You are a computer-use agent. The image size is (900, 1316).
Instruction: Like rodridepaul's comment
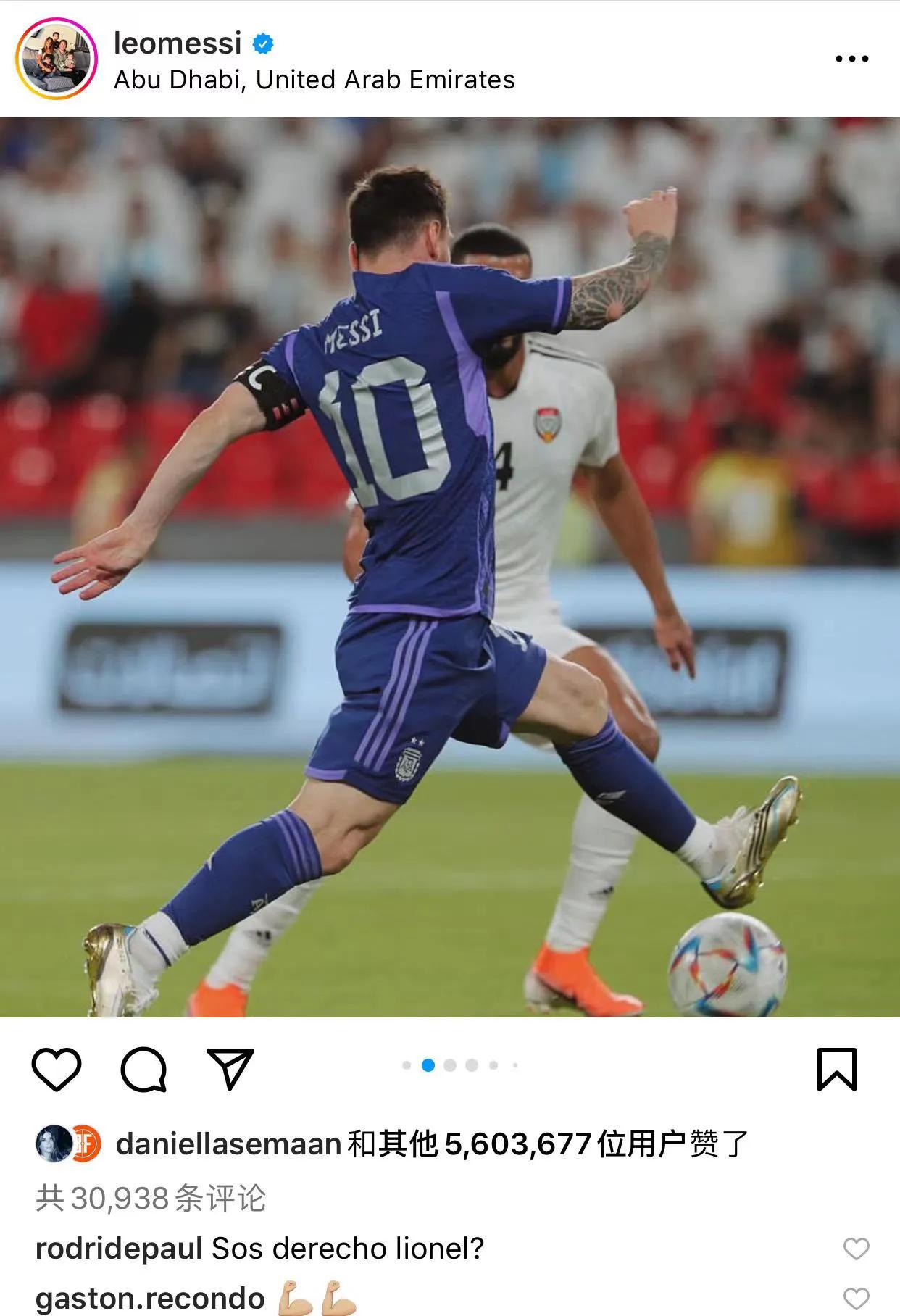856,1249
